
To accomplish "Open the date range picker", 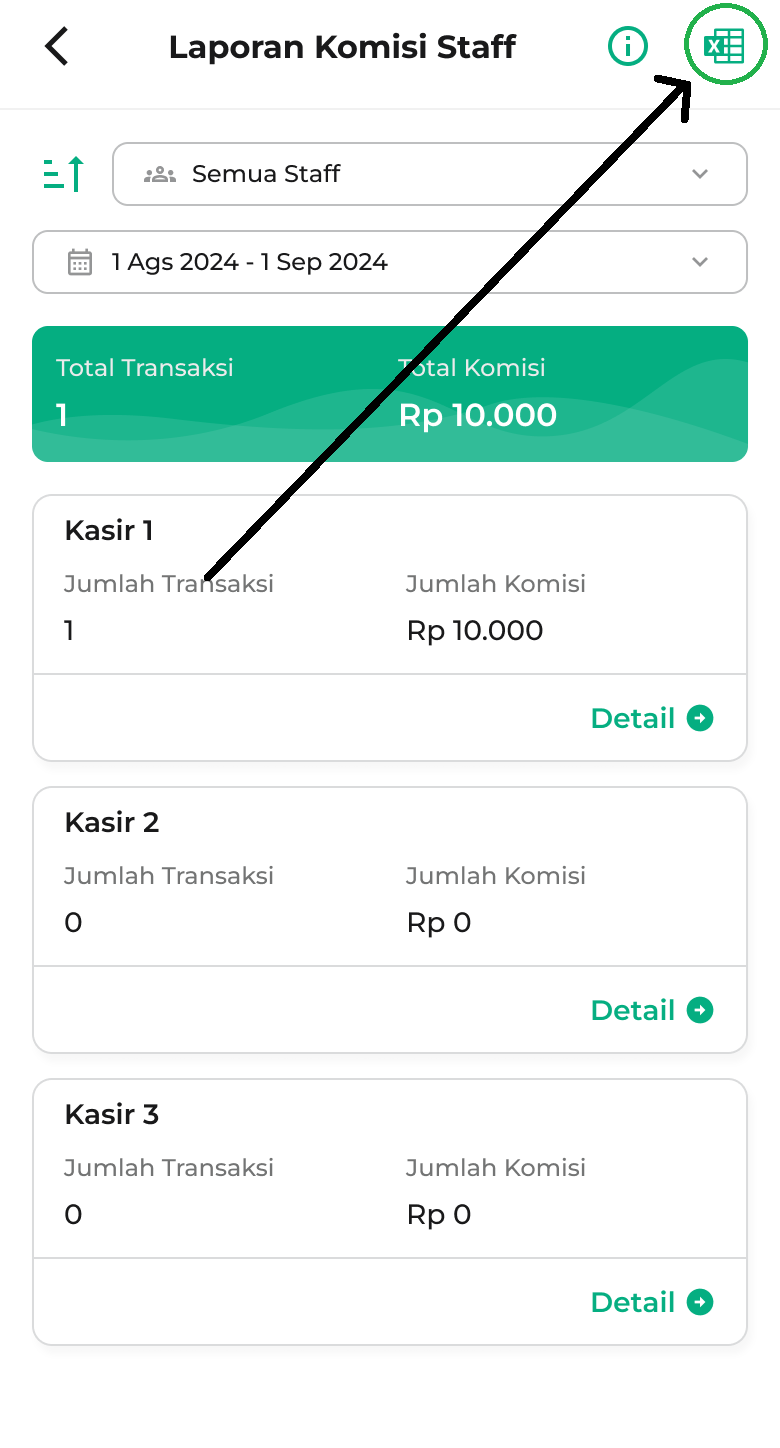I will point(390,262).
